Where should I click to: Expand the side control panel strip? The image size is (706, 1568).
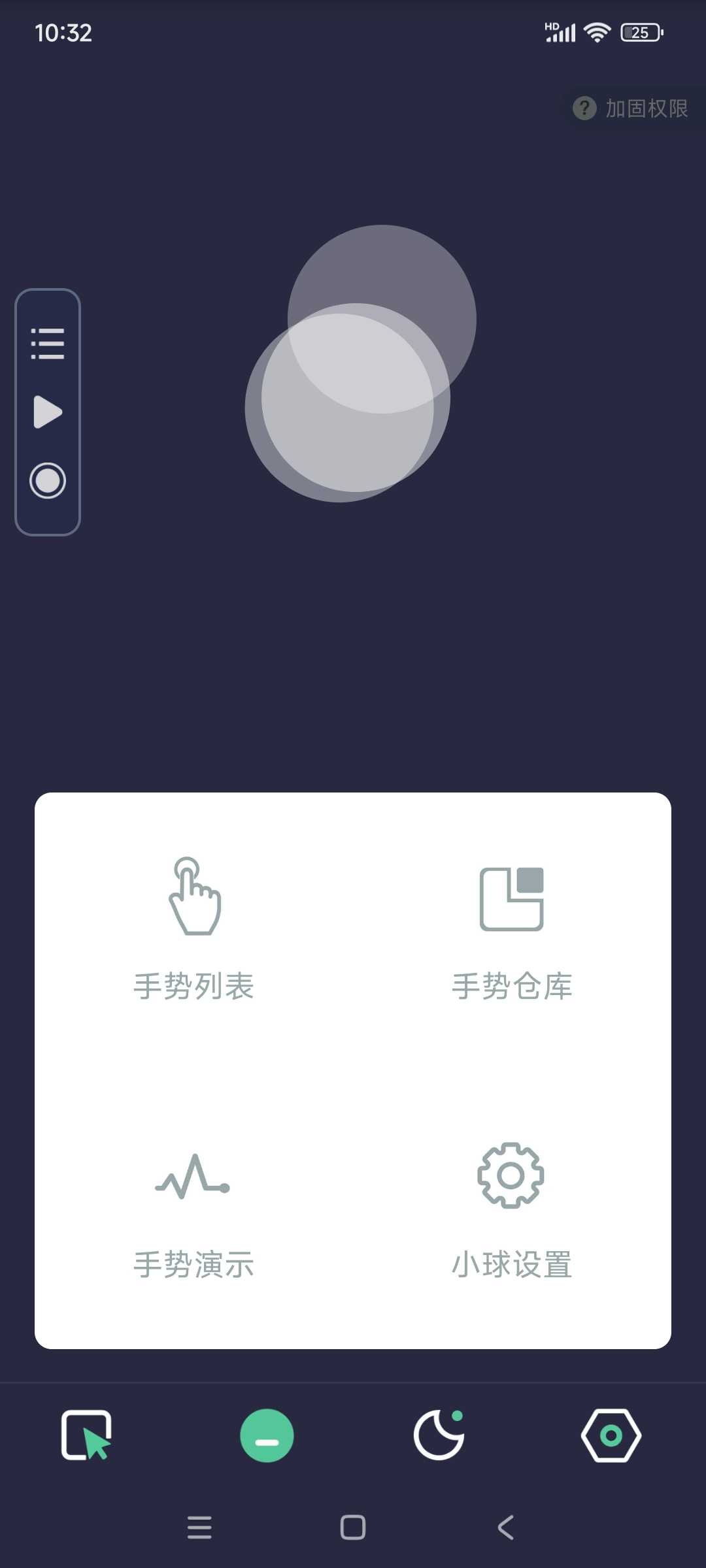[48, 412]
